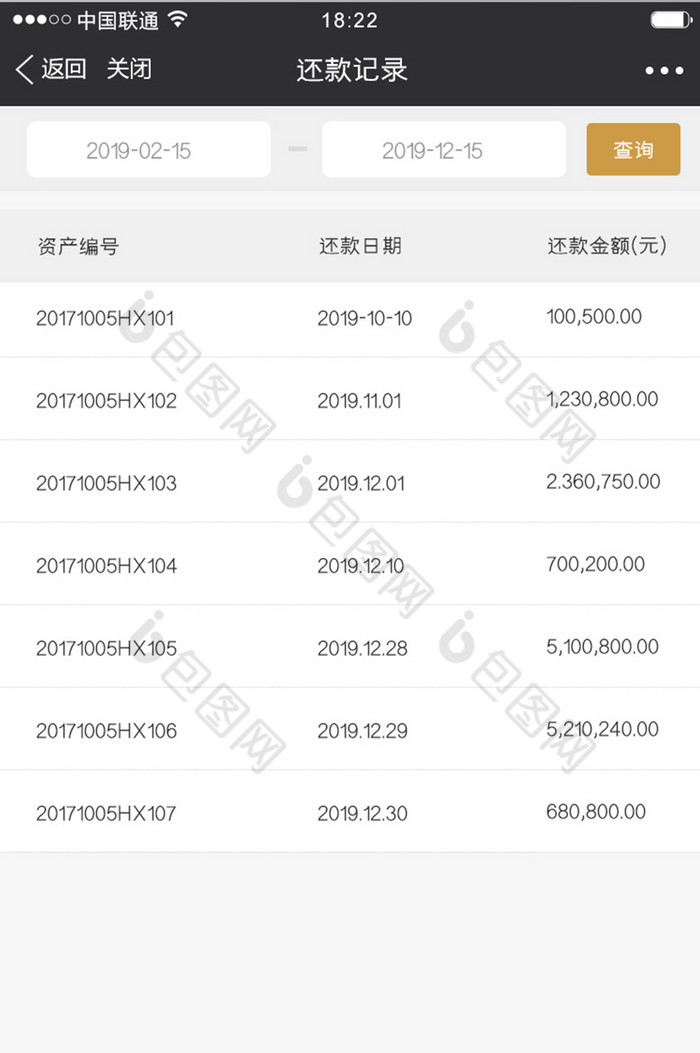Go back using the 返回 arrow

(x=50, y=69)
